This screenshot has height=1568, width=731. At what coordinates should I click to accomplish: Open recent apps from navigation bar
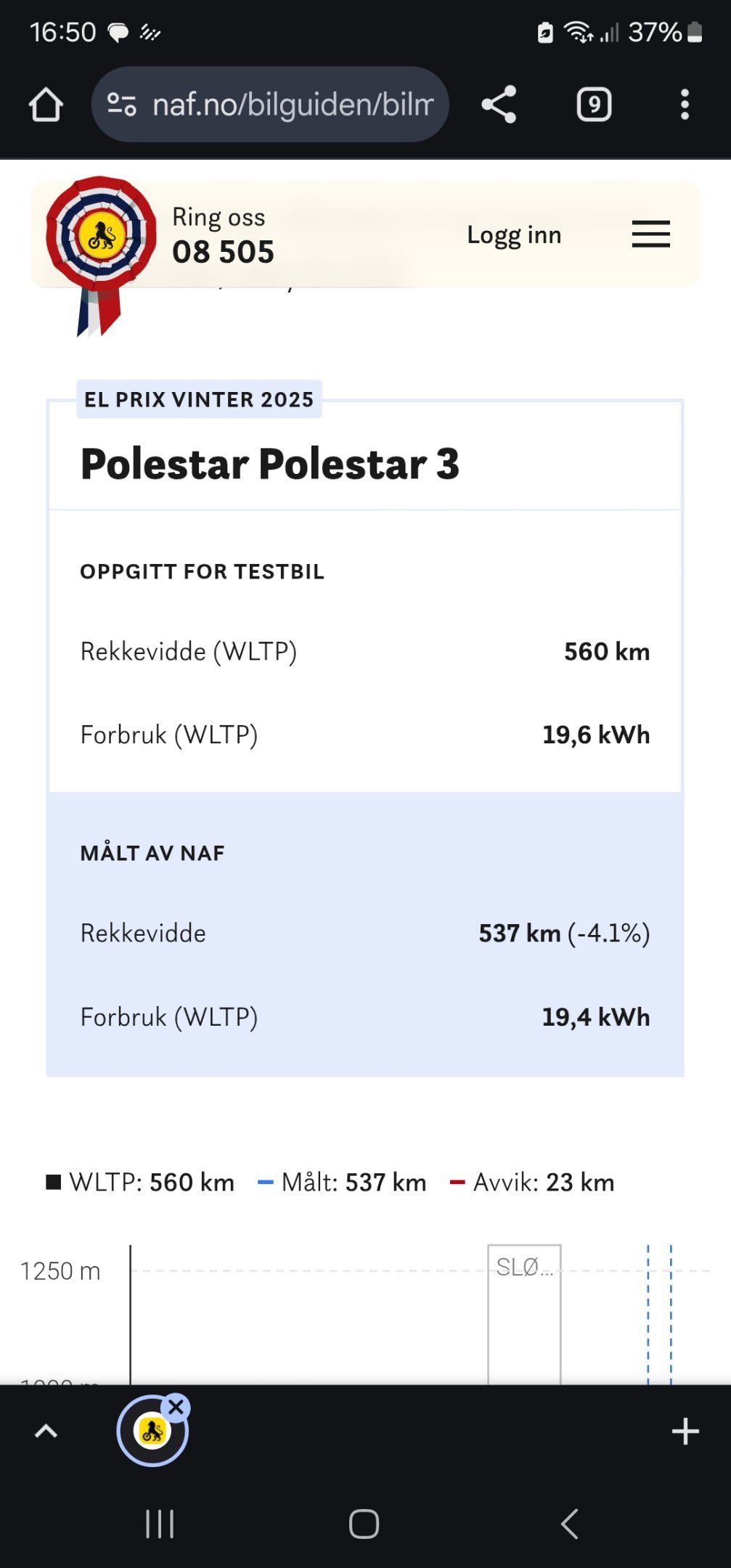coord(160,1523)
